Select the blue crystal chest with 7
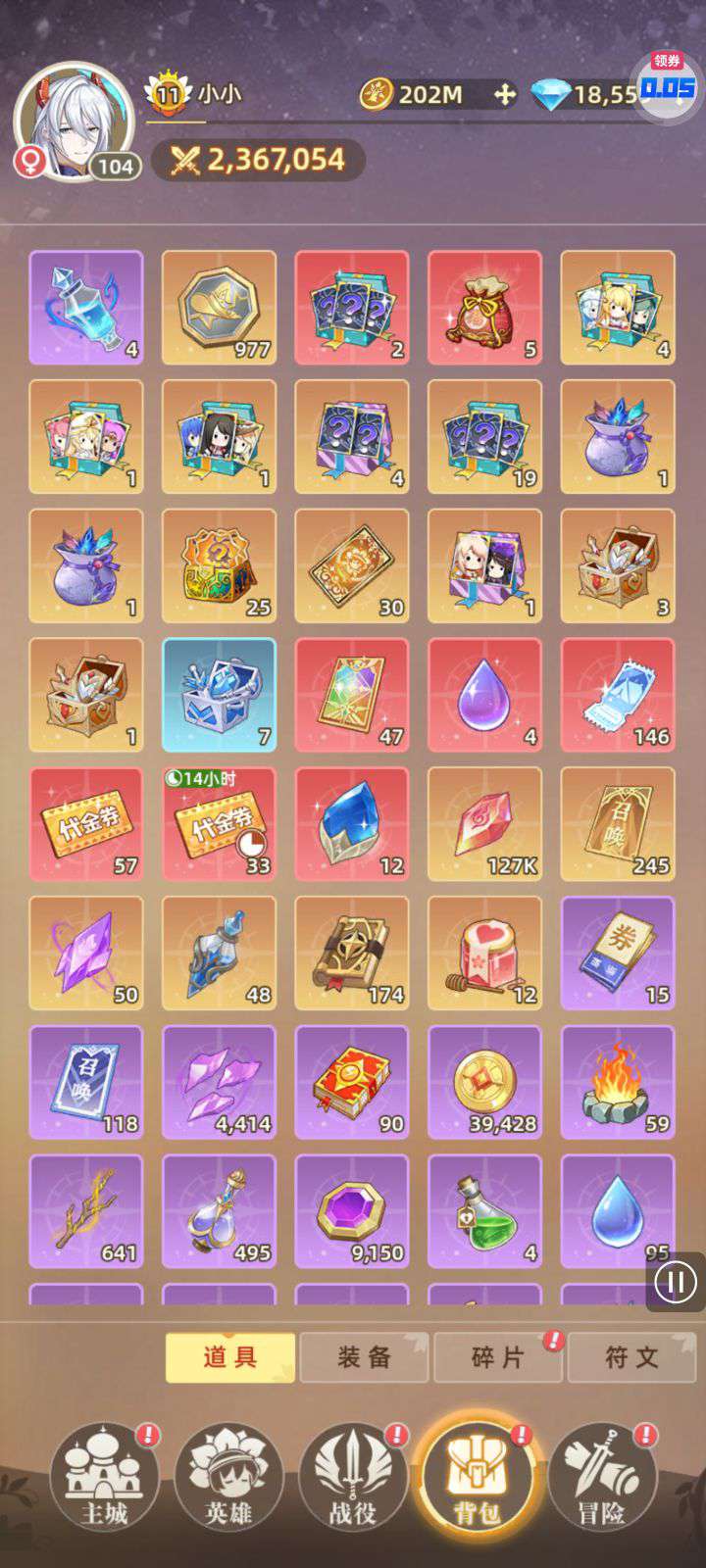 (x=219, y=695)
